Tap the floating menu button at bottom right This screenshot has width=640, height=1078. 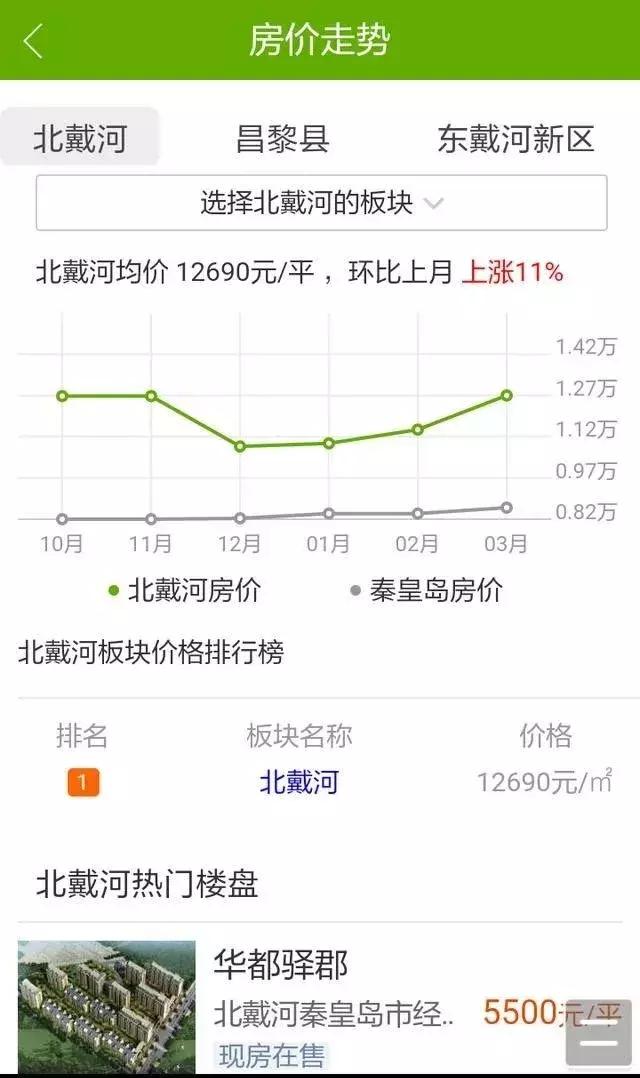point(598,1033)
